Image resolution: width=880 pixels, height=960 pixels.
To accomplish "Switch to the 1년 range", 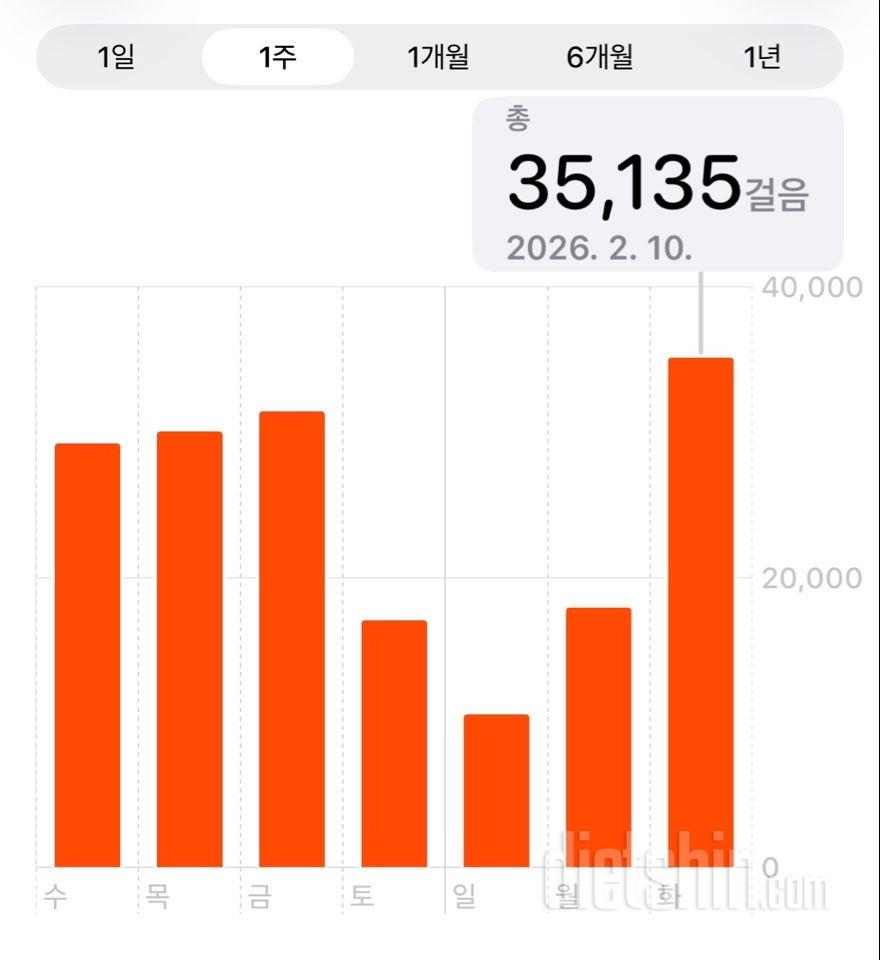I will coord(762,57).
